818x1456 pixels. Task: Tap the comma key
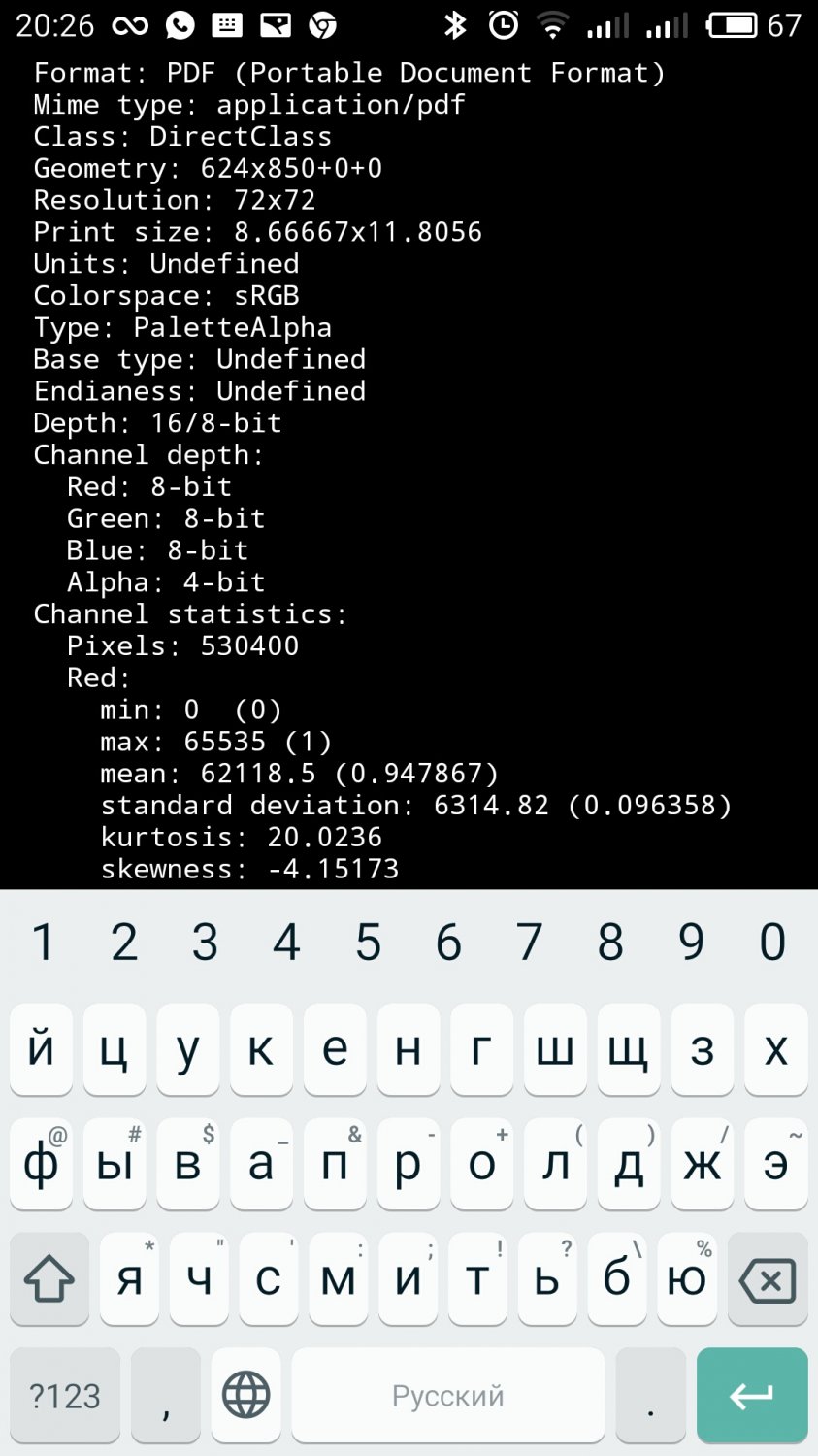[166, 1396]
